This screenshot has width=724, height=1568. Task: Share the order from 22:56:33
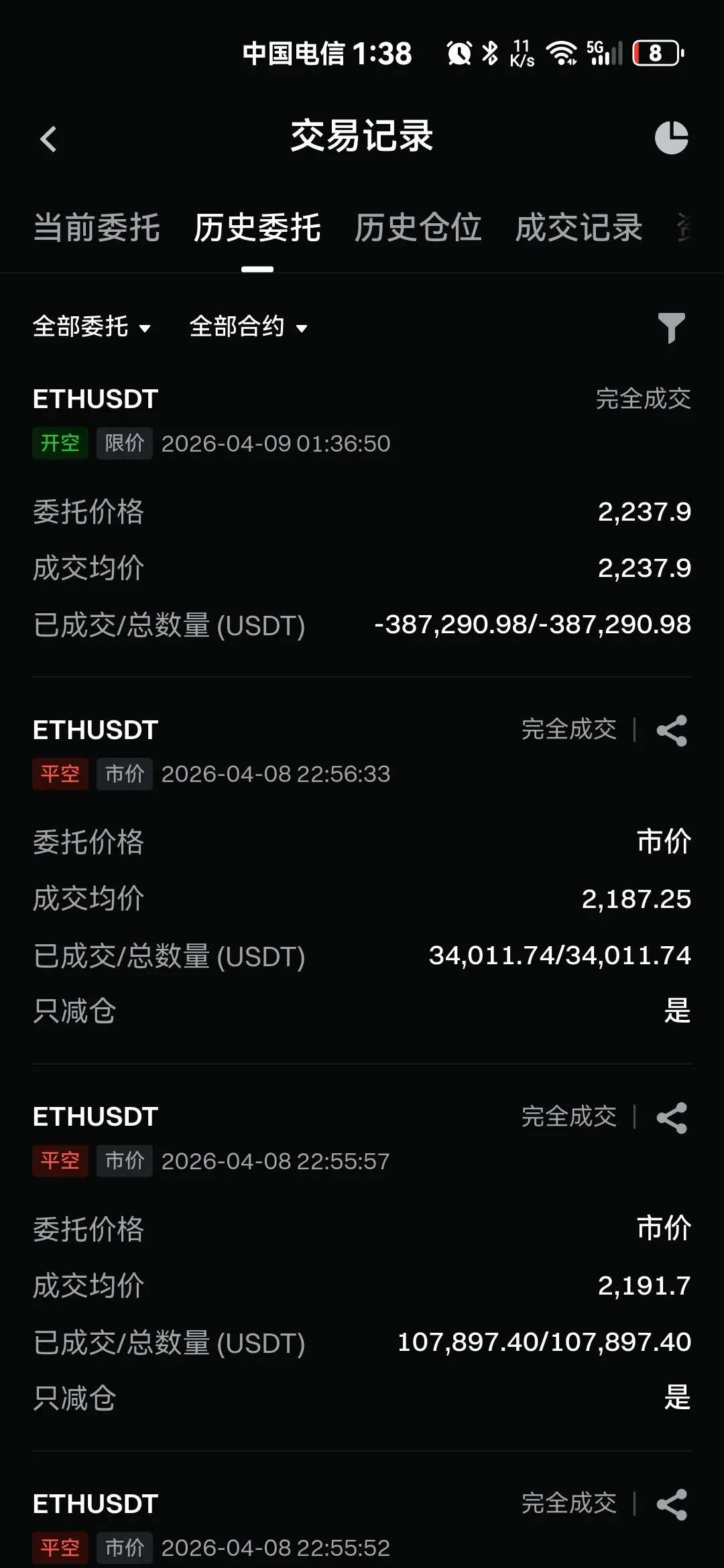tap(672, 730)
